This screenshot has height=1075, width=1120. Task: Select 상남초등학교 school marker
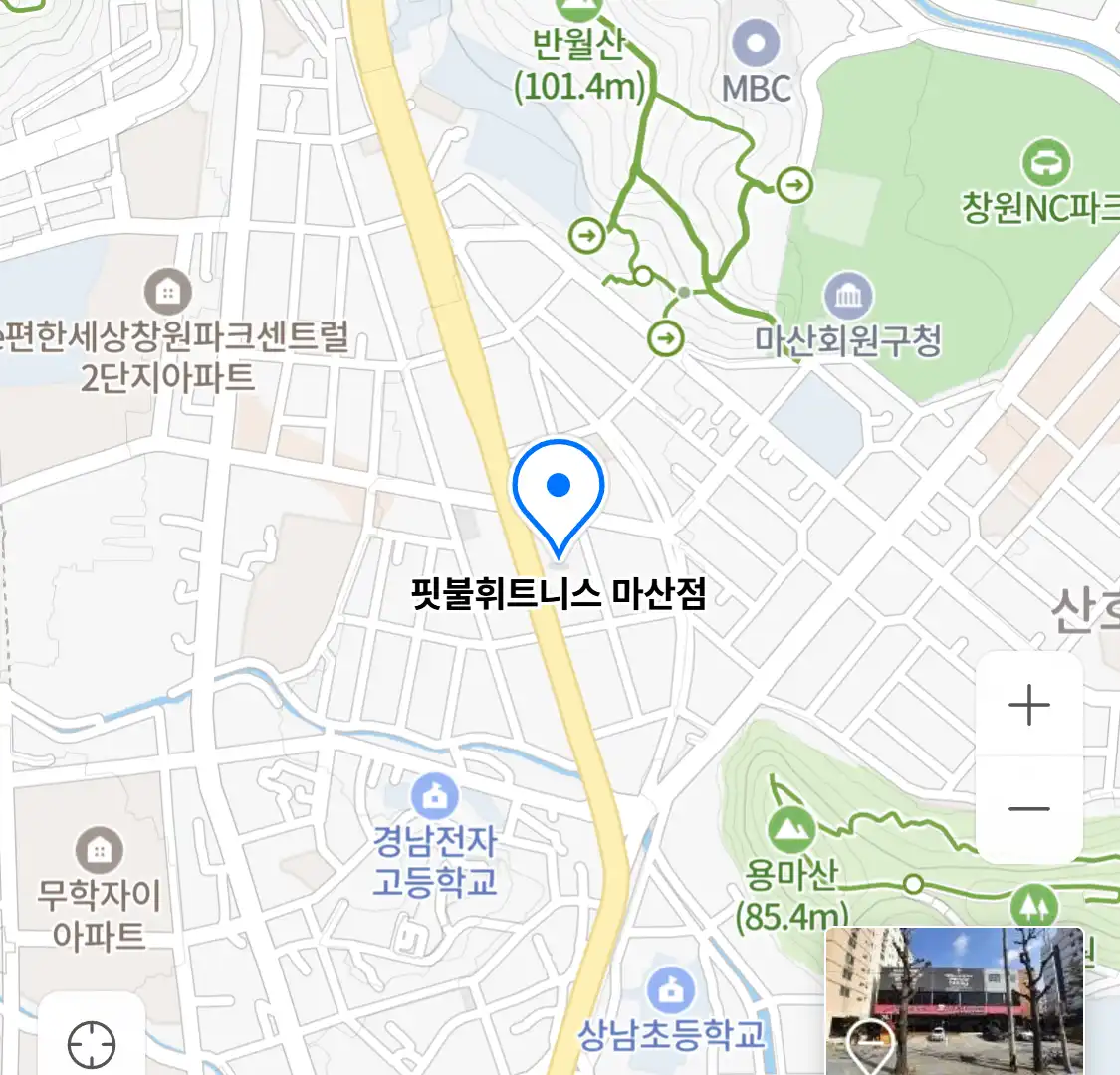click(671, 990)
